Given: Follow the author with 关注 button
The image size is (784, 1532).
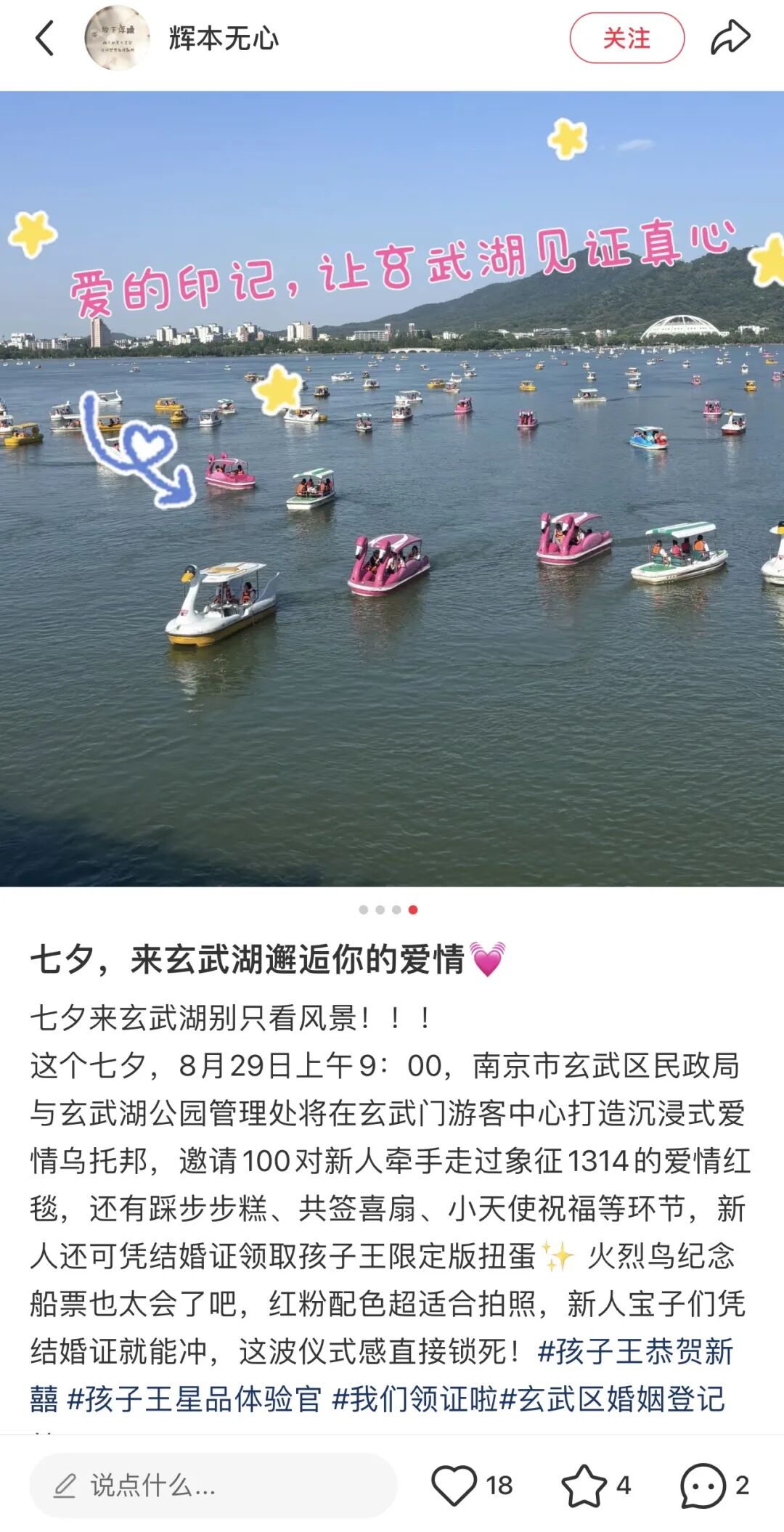Looking at the screenshot, I should [x=626, y=38].
